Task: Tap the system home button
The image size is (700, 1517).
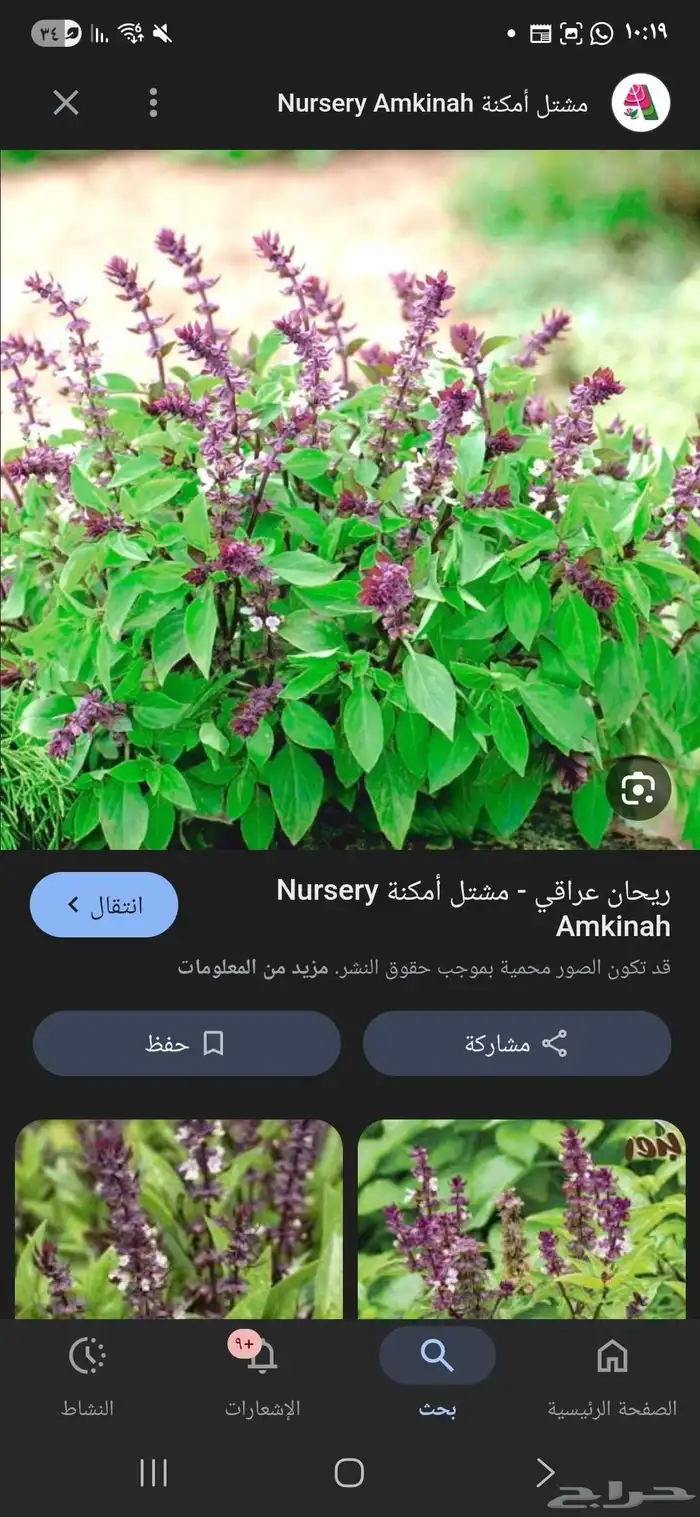Action: coord(349,1472)
